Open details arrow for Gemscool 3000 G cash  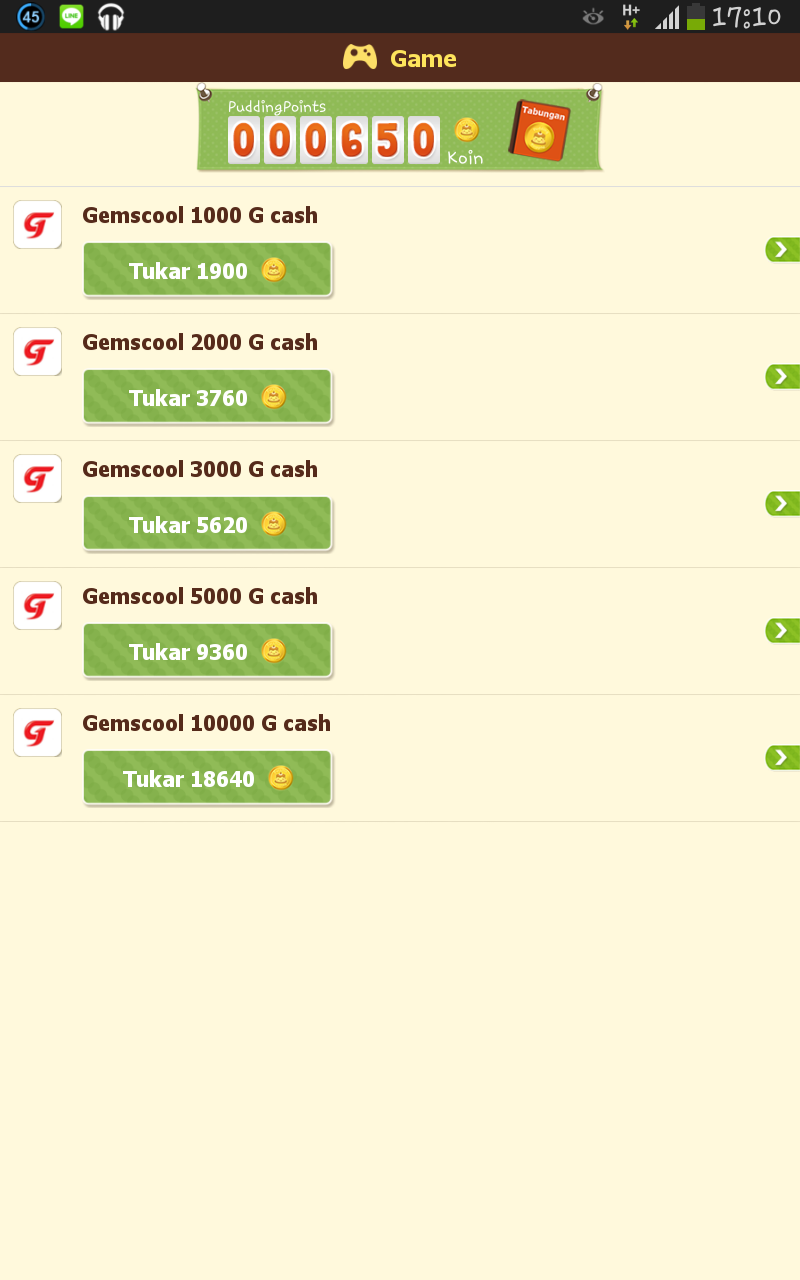tap(782, 504)
